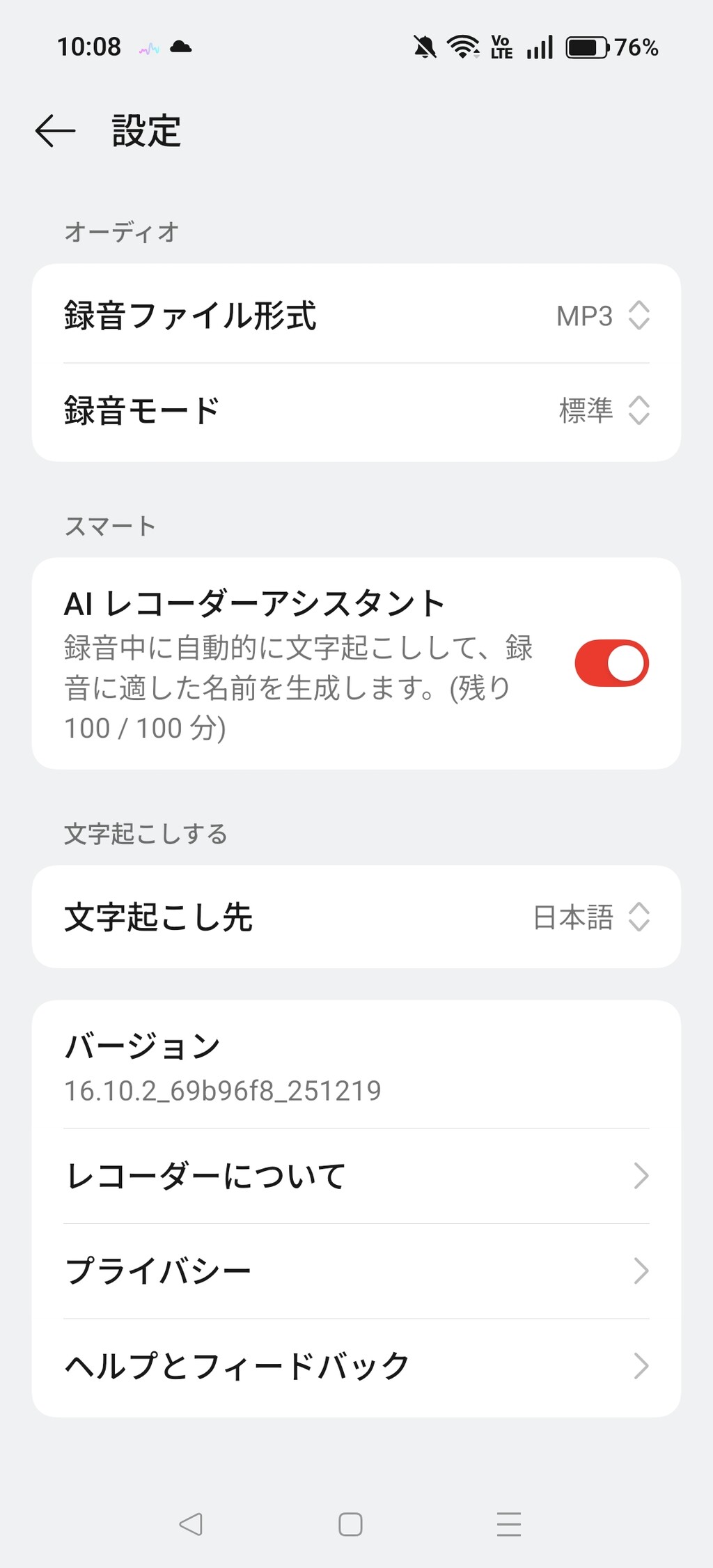Open the system recent apps button
This screenshot has height=1568, width=713.
[x=509, y=1524]
